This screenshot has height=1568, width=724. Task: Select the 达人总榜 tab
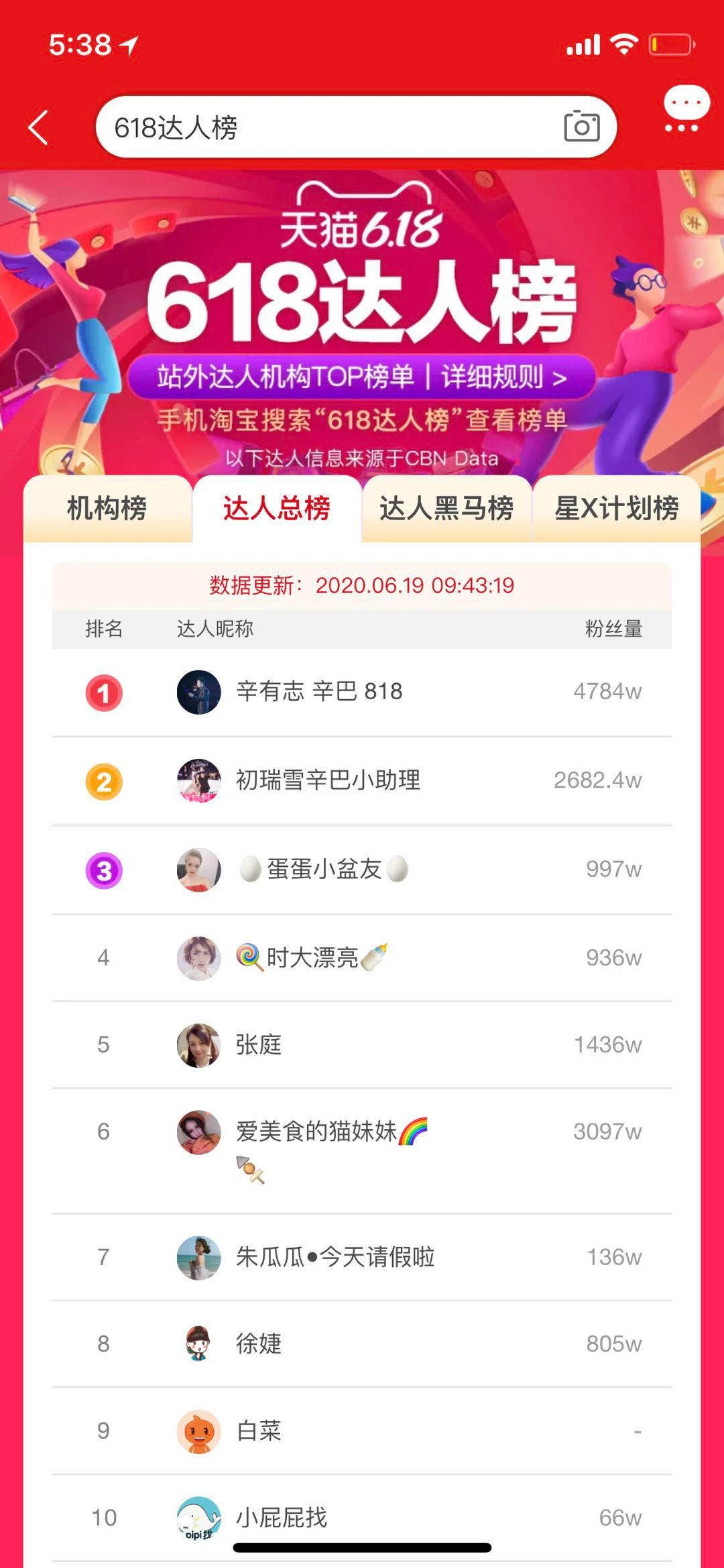[277, 508]
